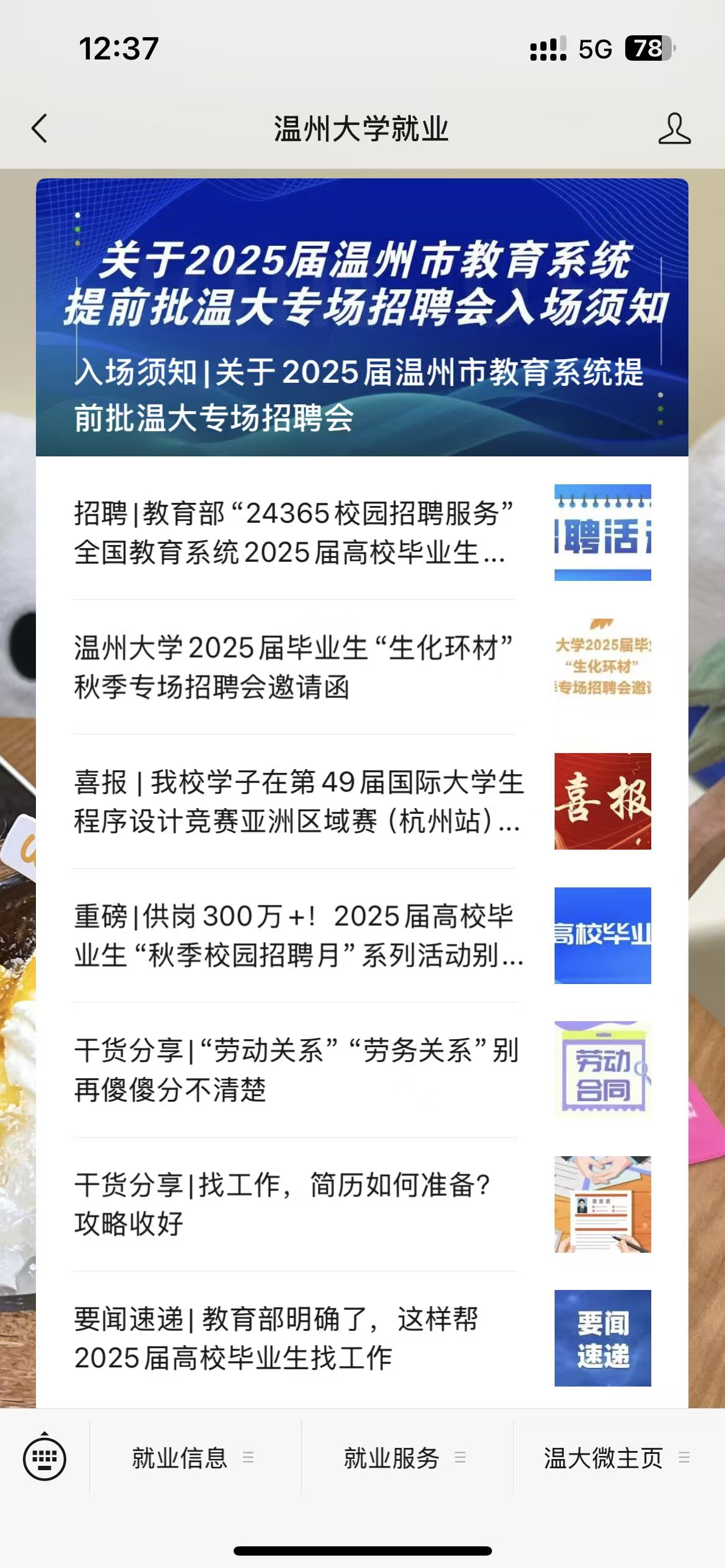Image resolution: width=725 pixels, height=1568 pixels.
Task: Open the 劳动关系 劳务关系 article
Action: click(297, 1069)
